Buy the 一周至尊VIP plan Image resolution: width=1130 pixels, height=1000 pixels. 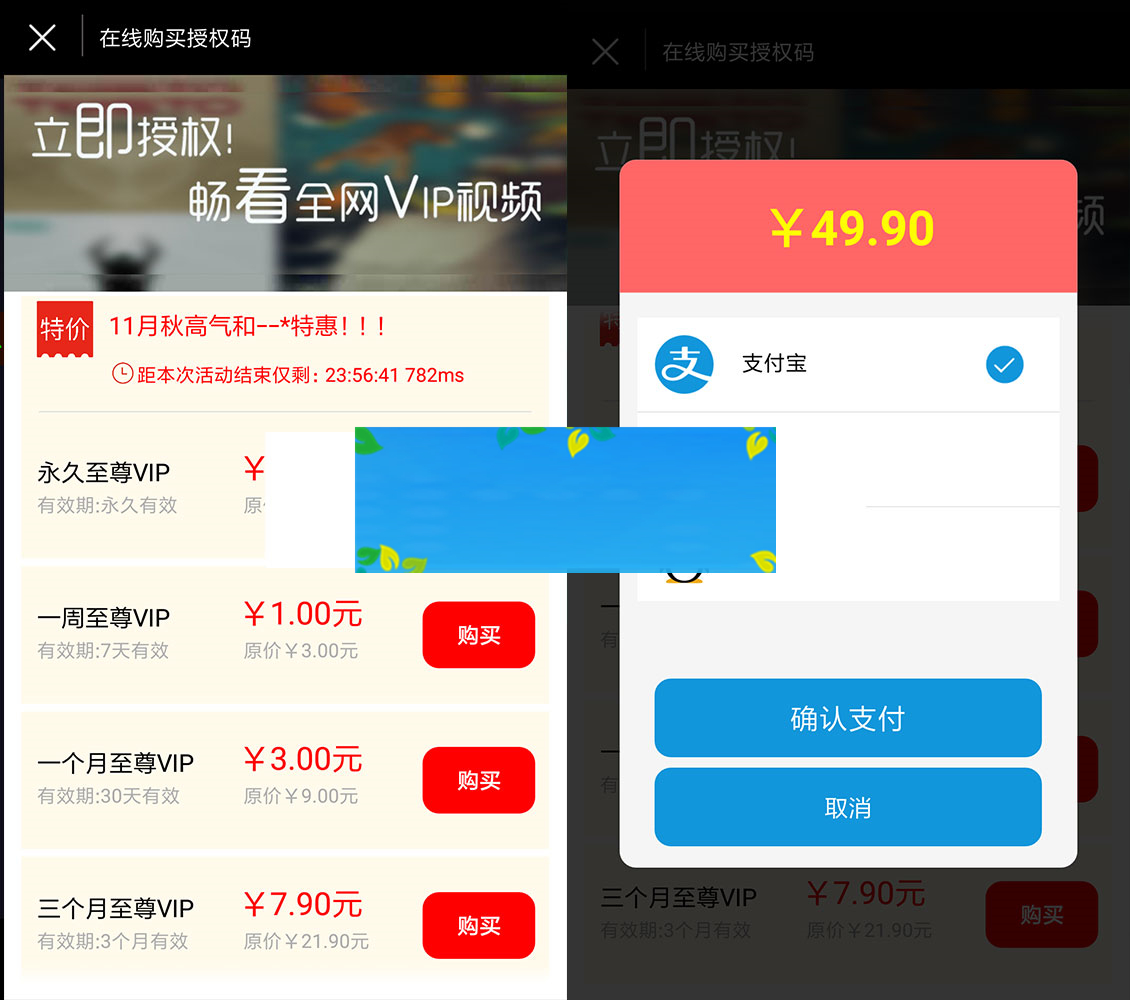click(x=478, y=635)
